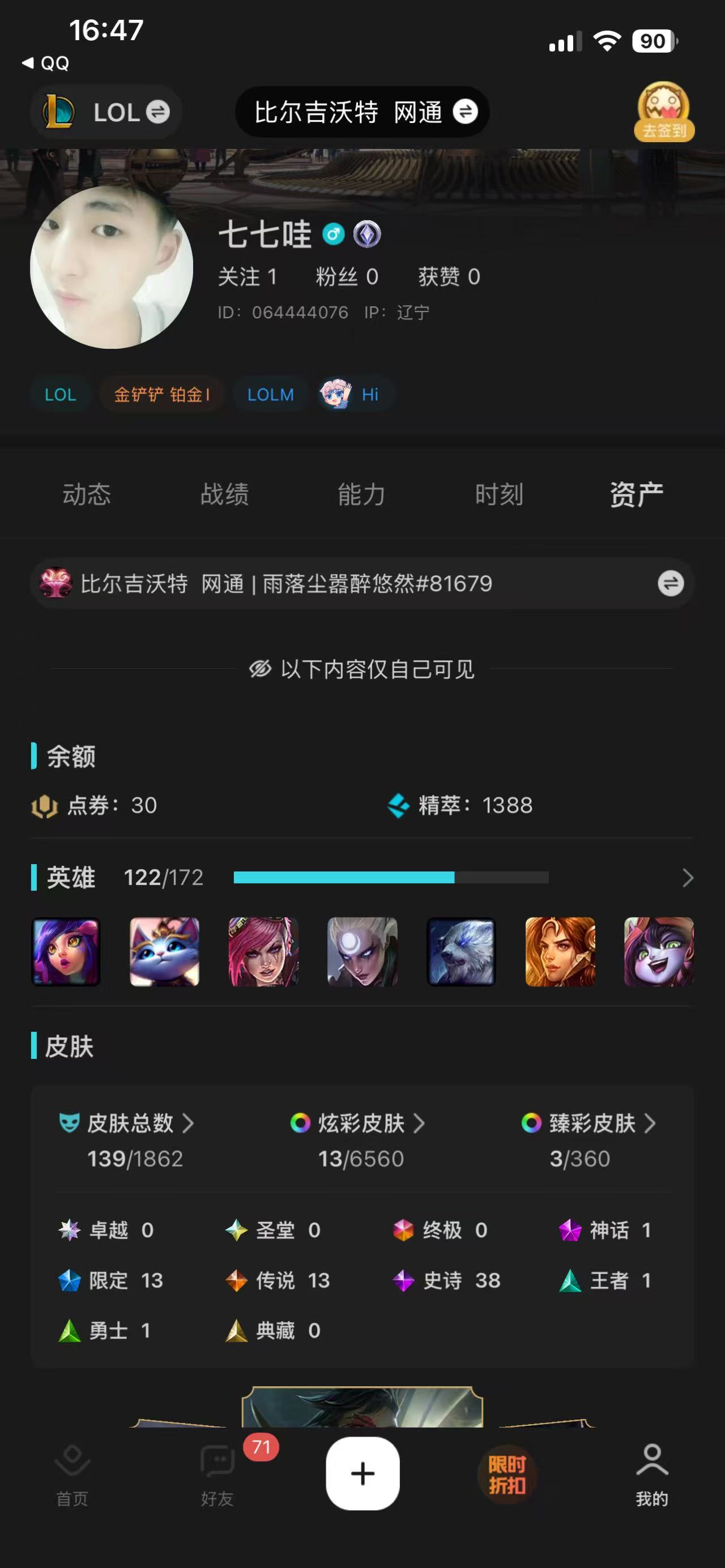The width and height of the screenshot is (725, 1568).
Task: Open the 能力 tab
Action: point(361,494)
